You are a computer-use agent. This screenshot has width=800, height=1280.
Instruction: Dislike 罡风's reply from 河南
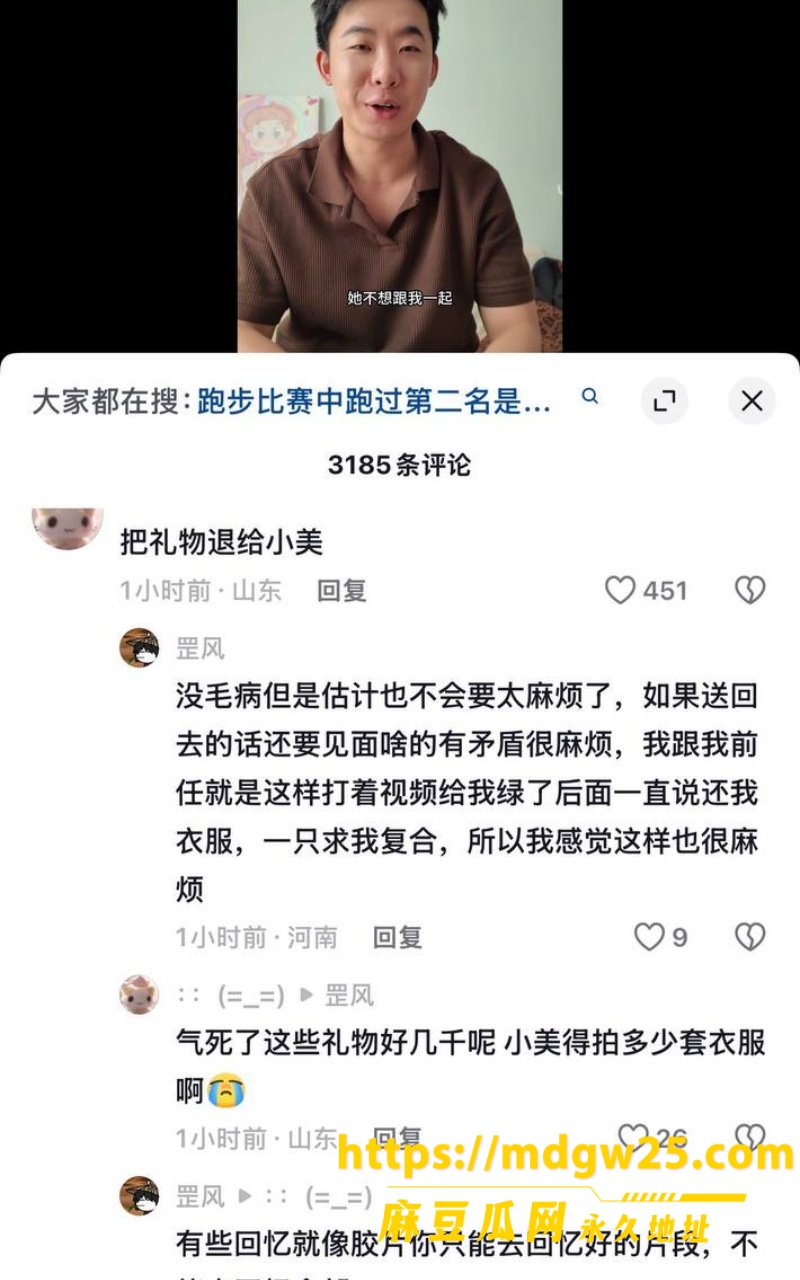coord(750,937)
